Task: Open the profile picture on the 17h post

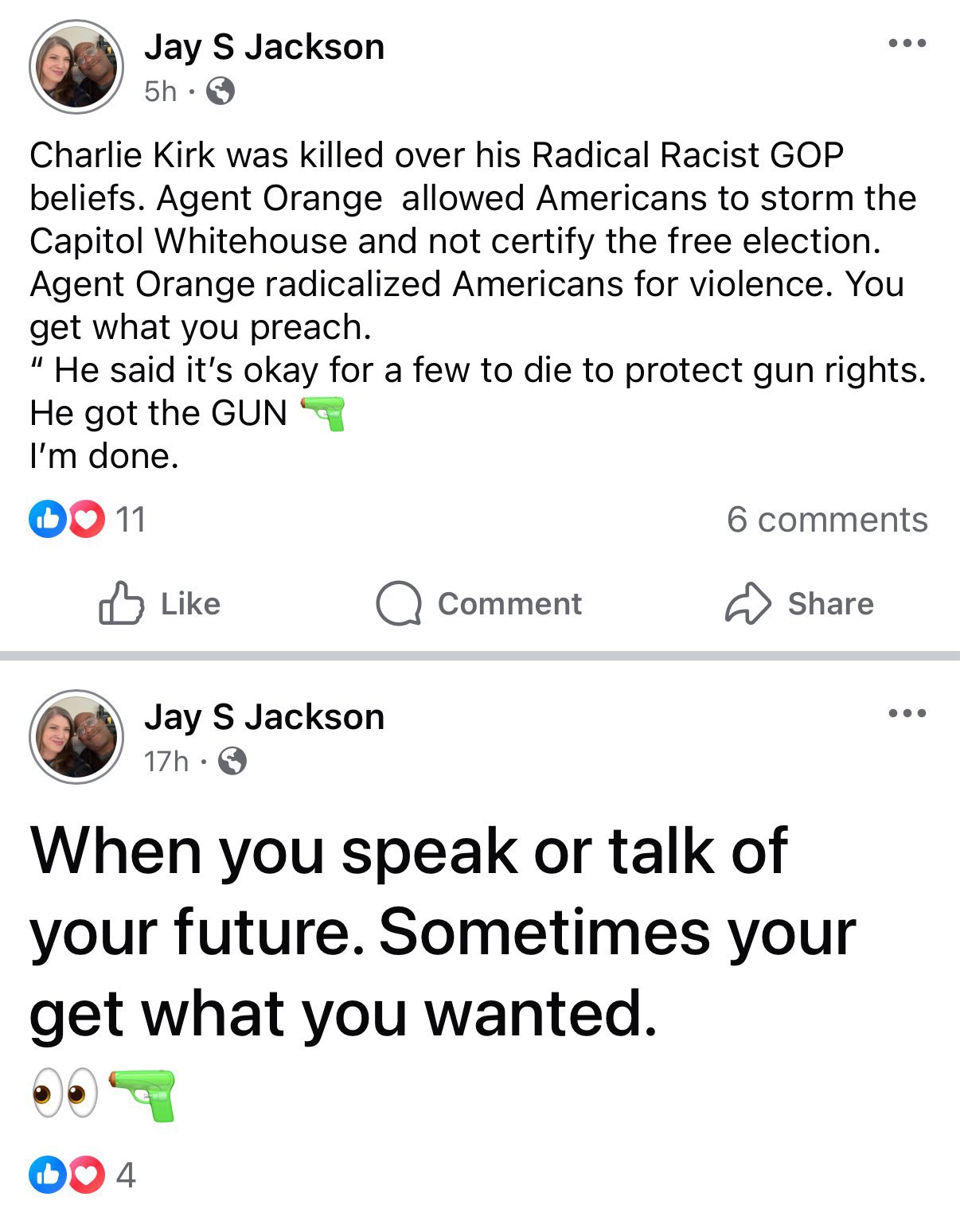Action: pyautogui.click(x=76, y=737)
